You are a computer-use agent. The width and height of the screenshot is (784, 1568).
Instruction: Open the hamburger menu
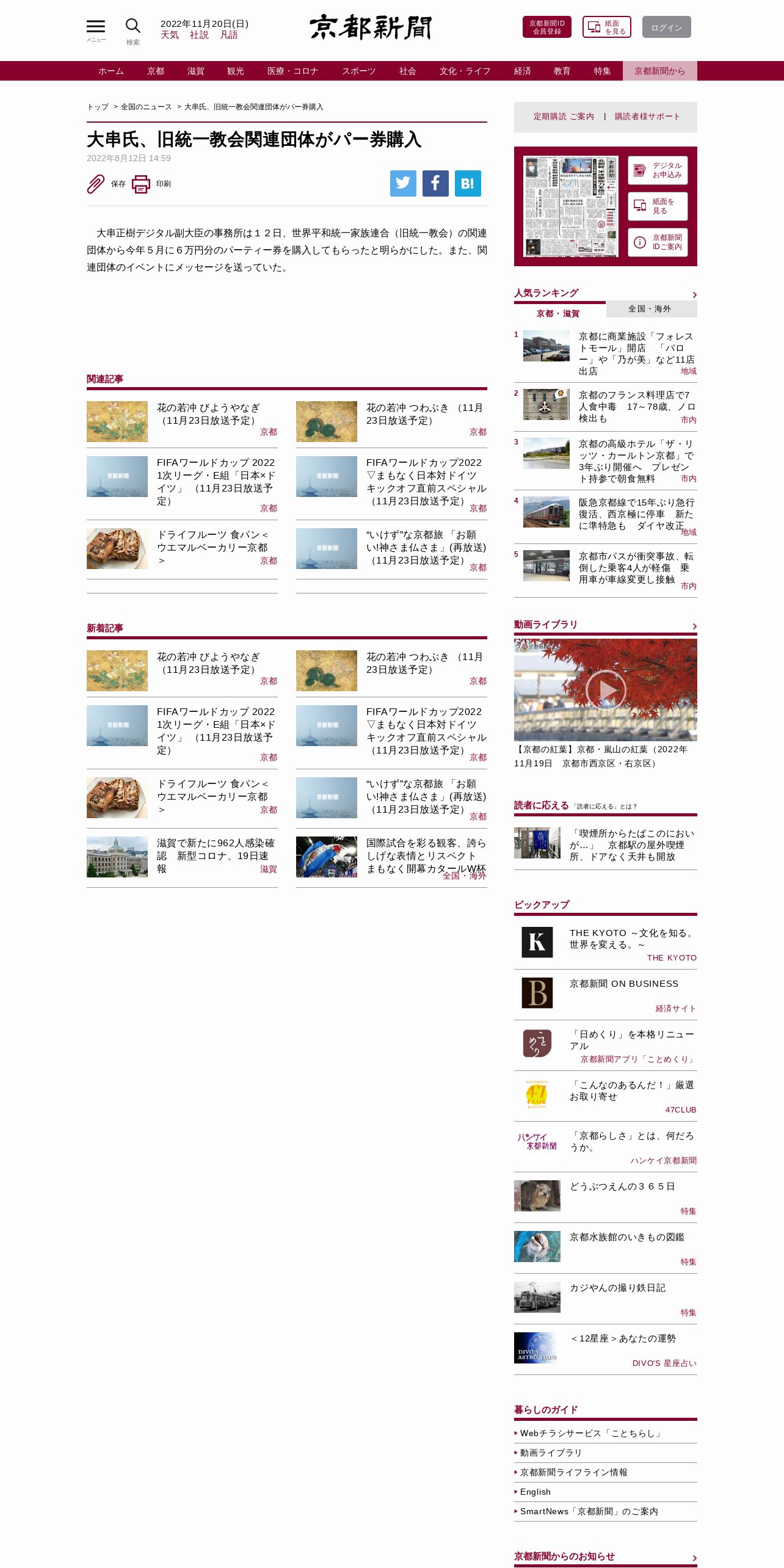coord(96,29)
